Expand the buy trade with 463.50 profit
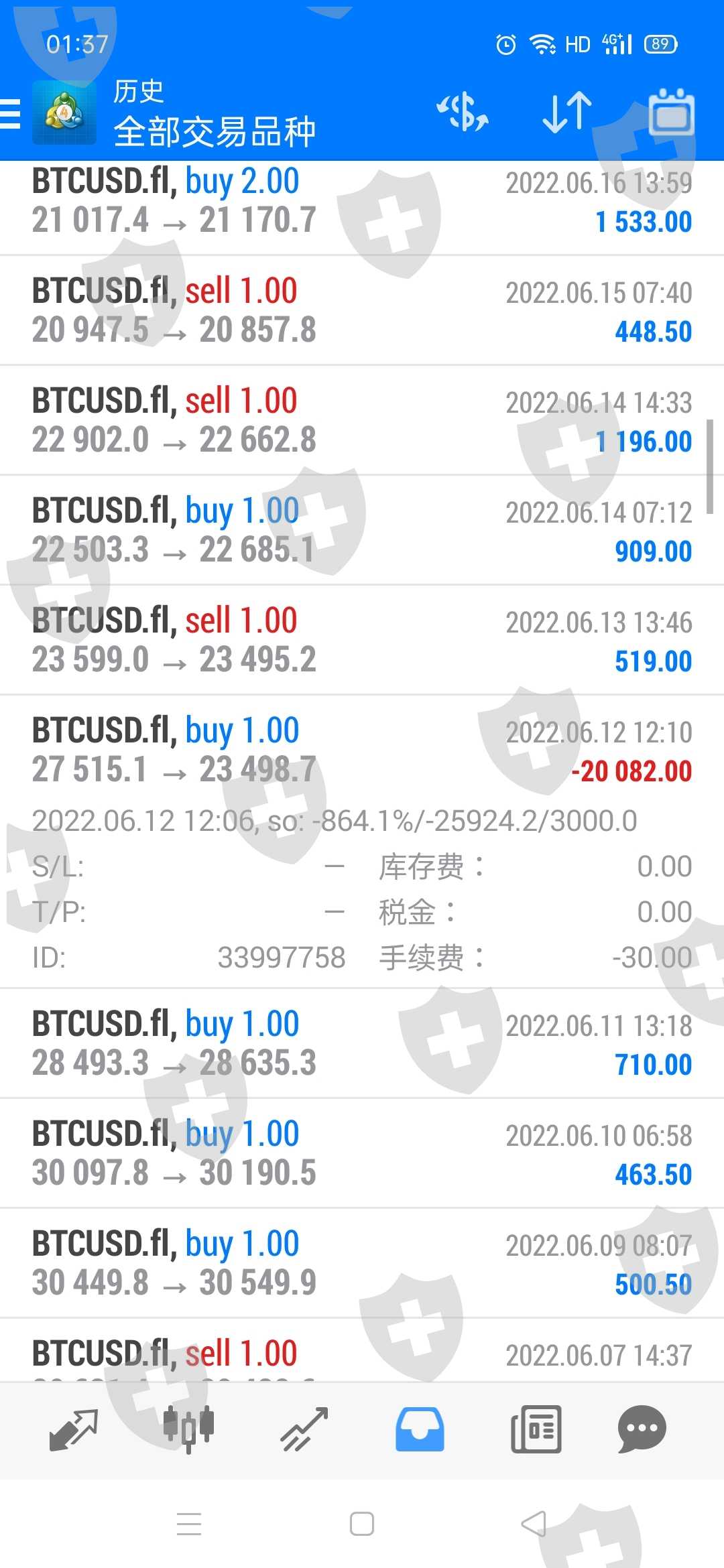The width and height of the screenshot is (724, 1568). point(362,1153)
